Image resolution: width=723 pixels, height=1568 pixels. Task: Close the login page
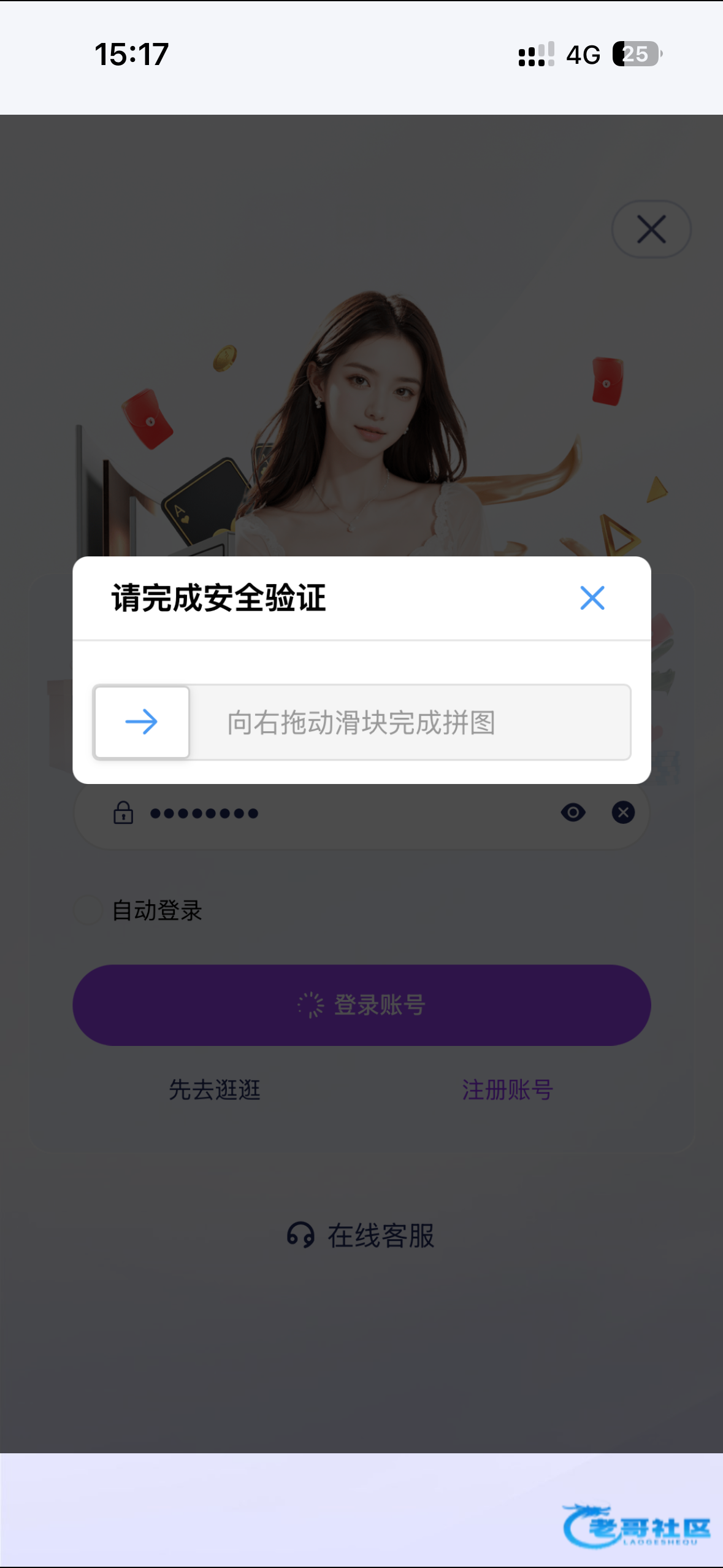coord(651,229)
